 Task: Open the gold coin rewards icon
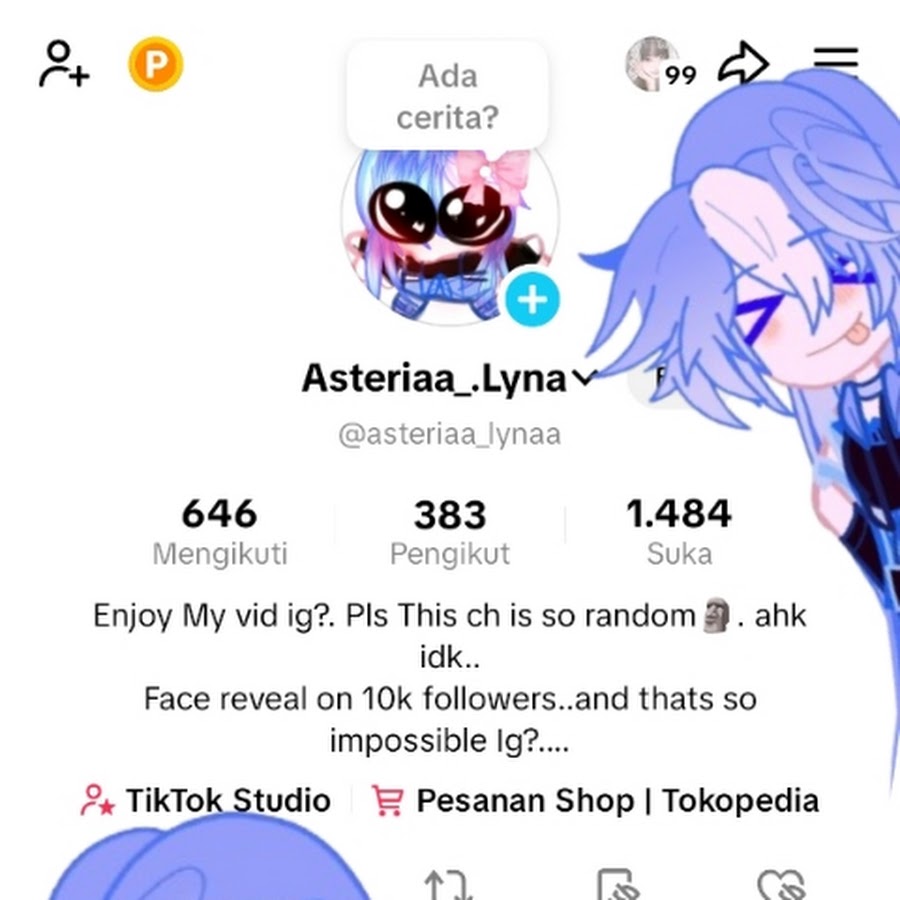coord(155,65)
